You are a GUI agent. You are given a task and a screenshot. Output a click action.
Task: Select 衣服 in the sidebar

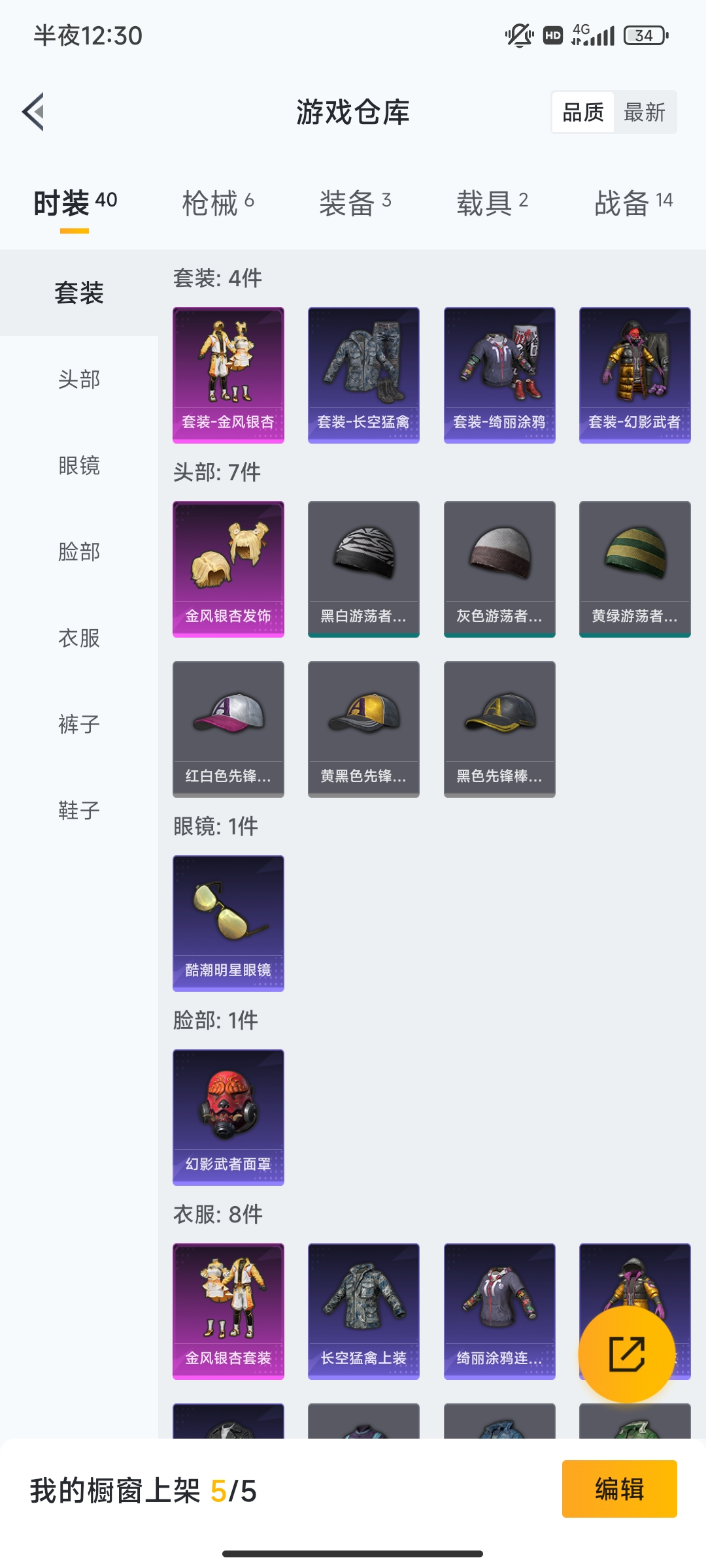point(79,638)
